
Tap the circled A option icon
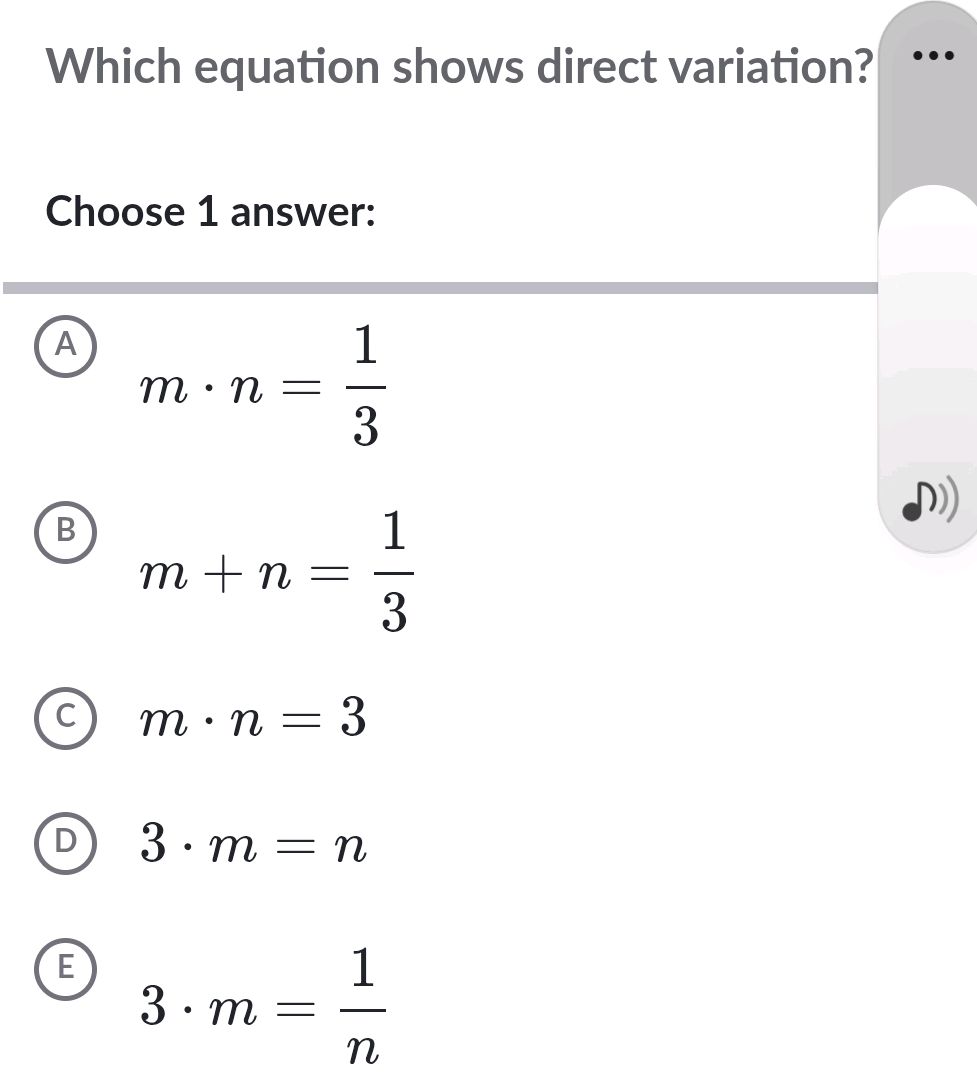[64, 345]
